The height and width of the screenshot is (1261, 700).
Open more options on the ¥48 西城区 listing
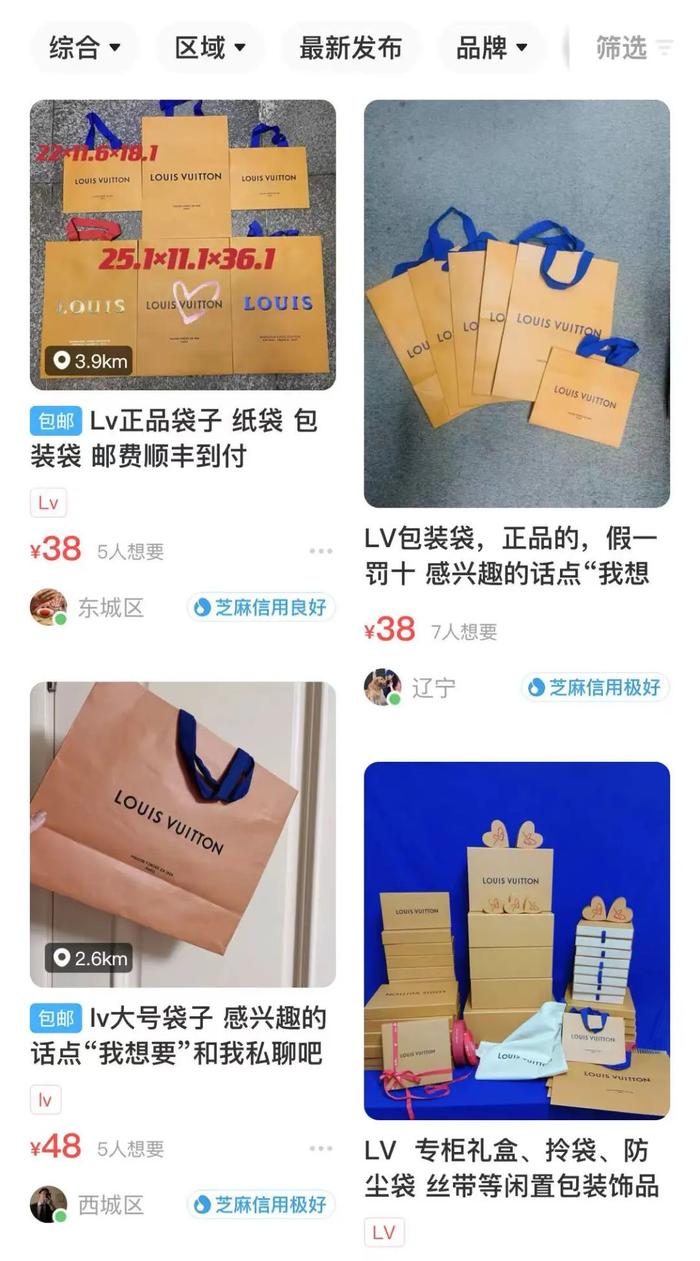[321, 1149]
